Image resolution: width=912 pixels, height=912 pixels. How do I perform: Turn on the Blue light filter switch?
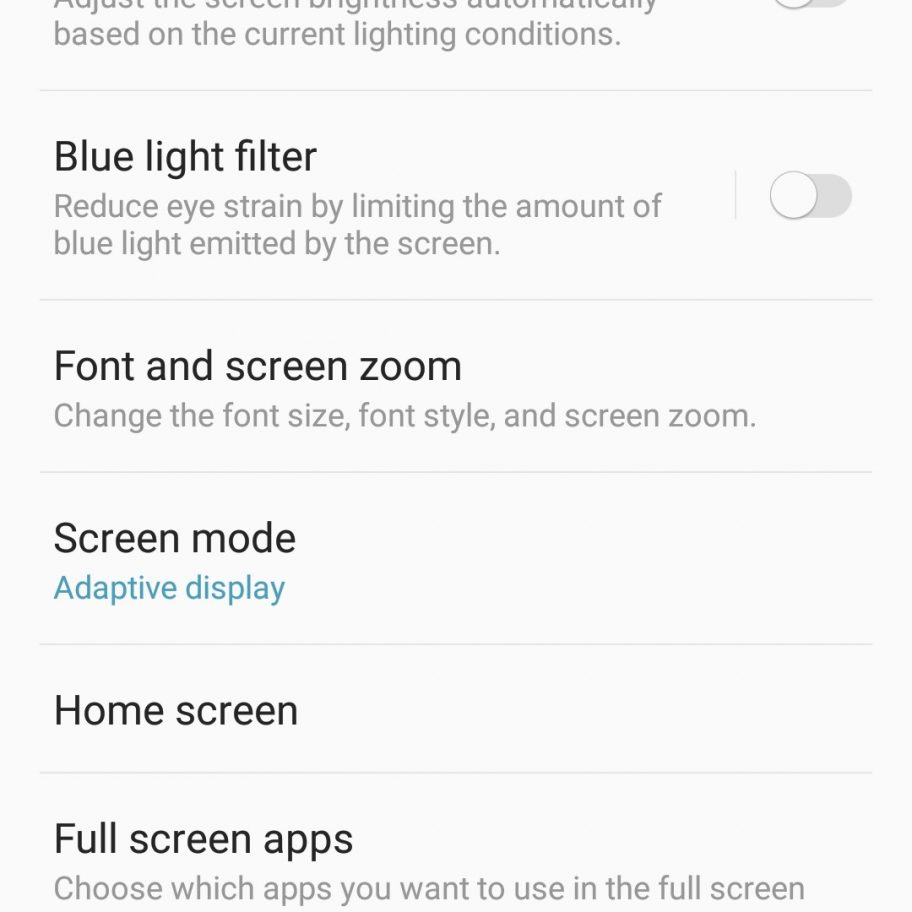(810, 196)
